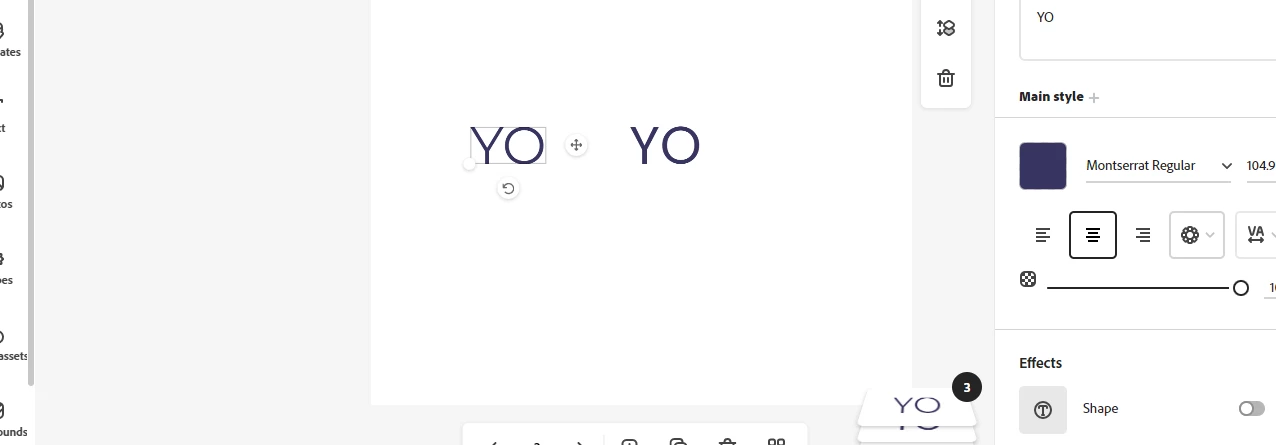This screenshot has width=1276, height=445.
Task: Select the second YO text on canvas
Action: click(665, 146)
